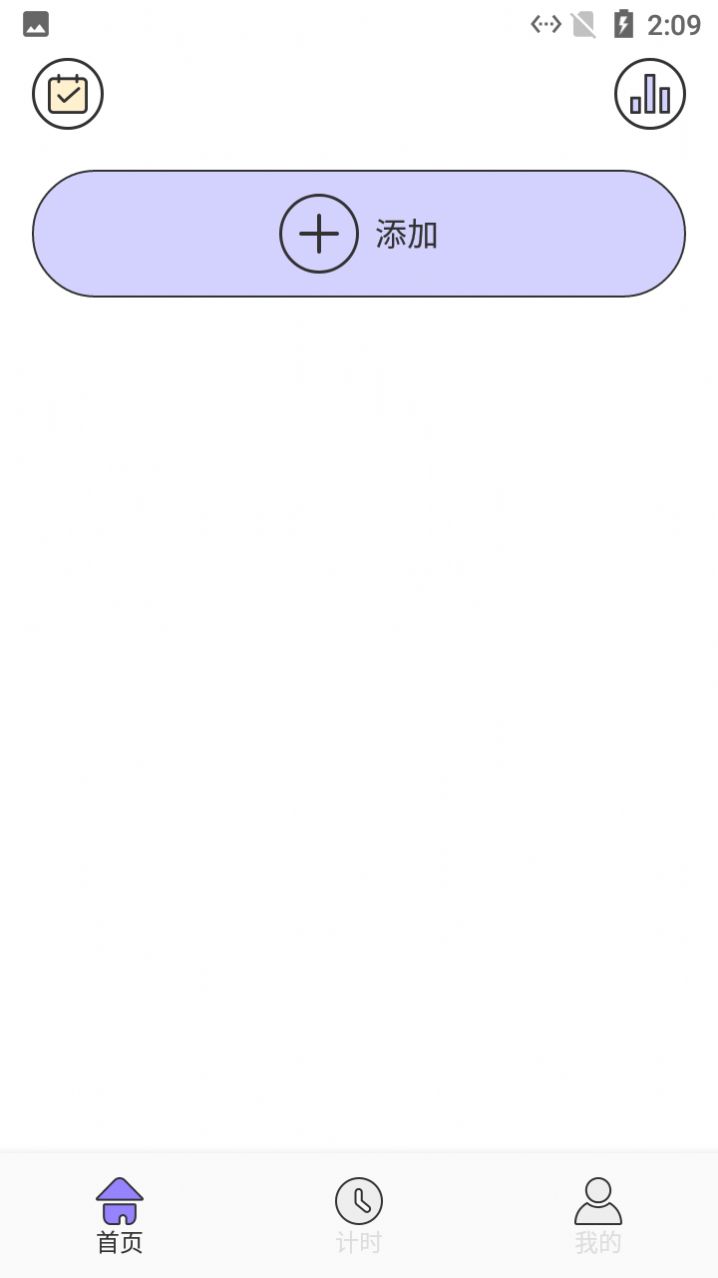Tap the 添加 button to add an item
This screenshot has width=718, height=1278.
358,234
